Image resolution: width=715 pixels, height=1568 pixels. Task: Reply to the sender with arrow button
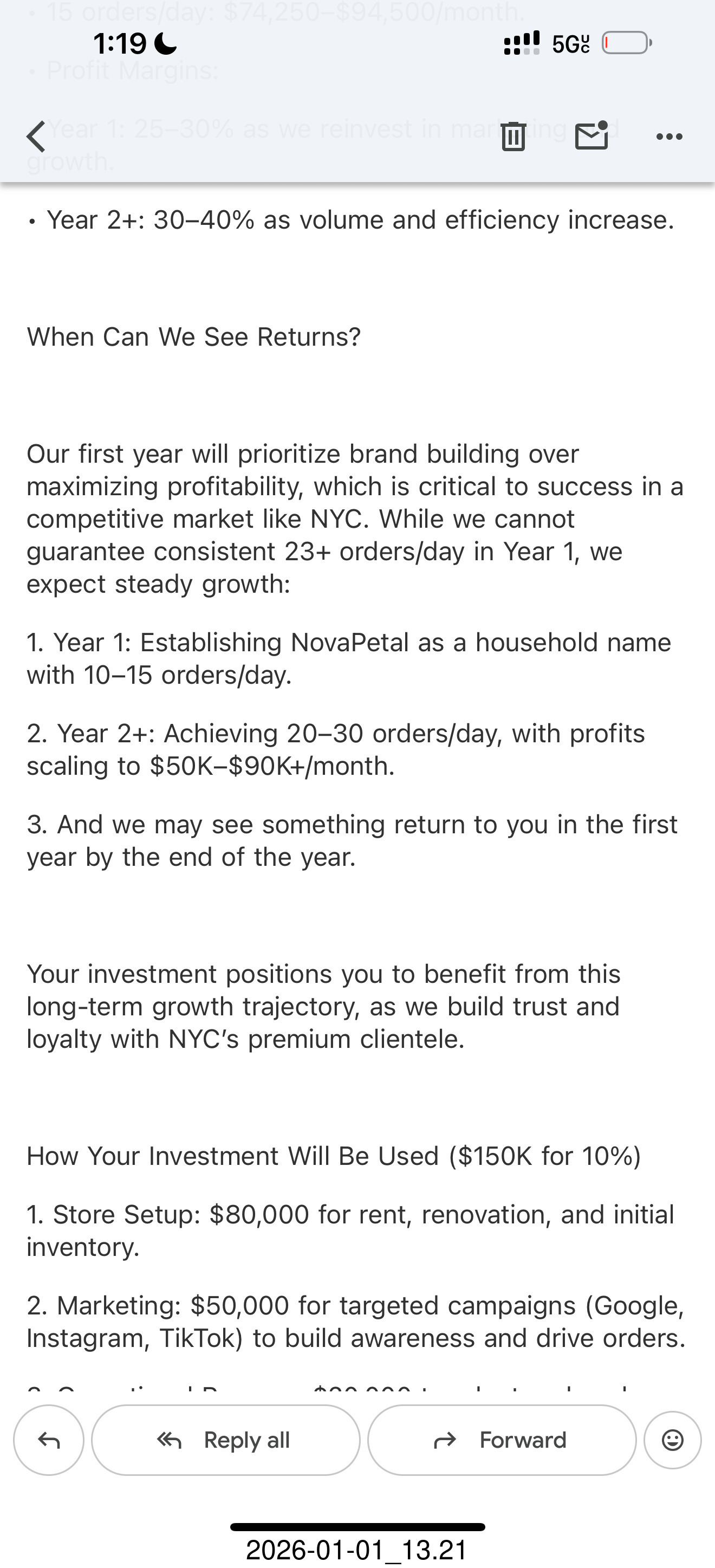click(49, 1440)
